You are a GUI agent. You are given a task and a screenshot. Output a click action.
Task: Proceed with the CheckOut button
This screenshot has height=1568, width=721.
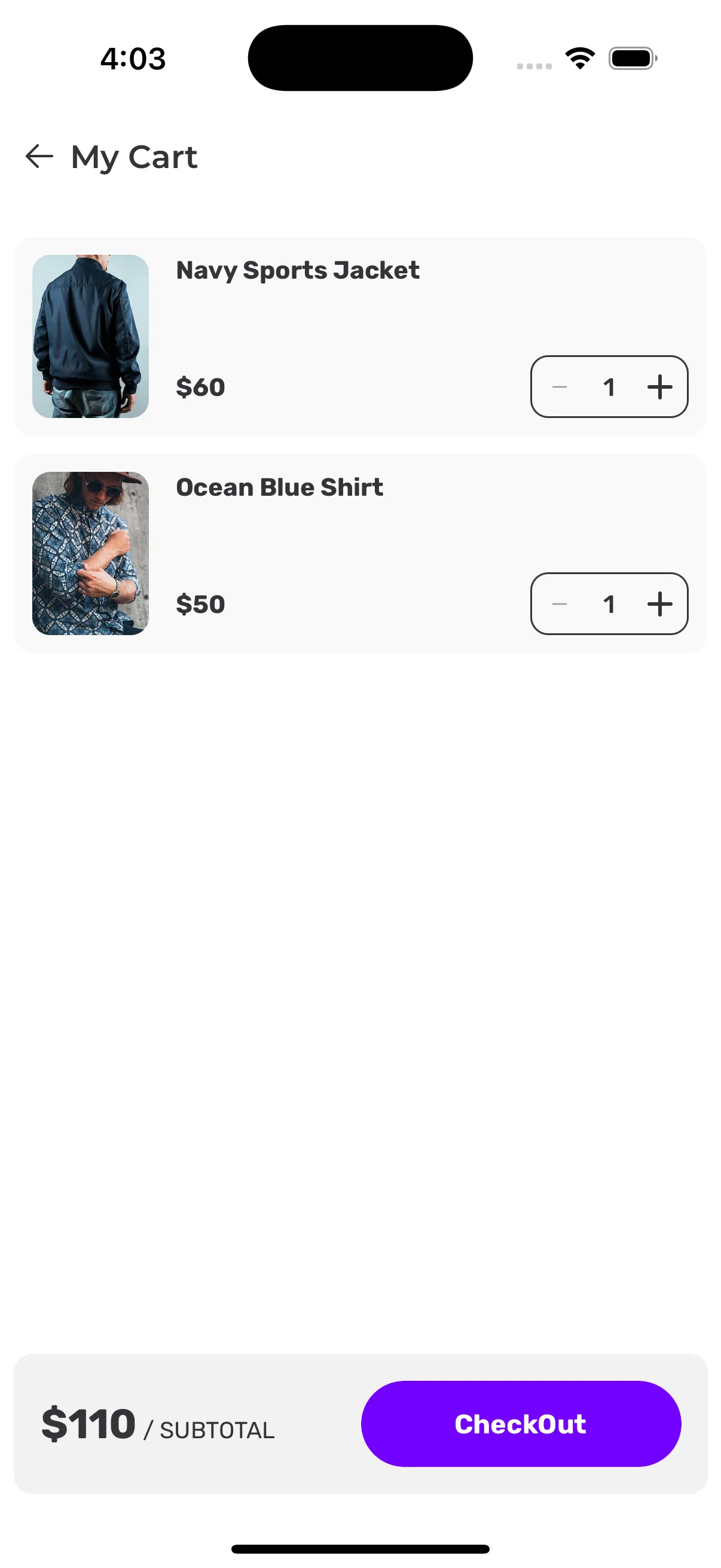[520, 1424]
